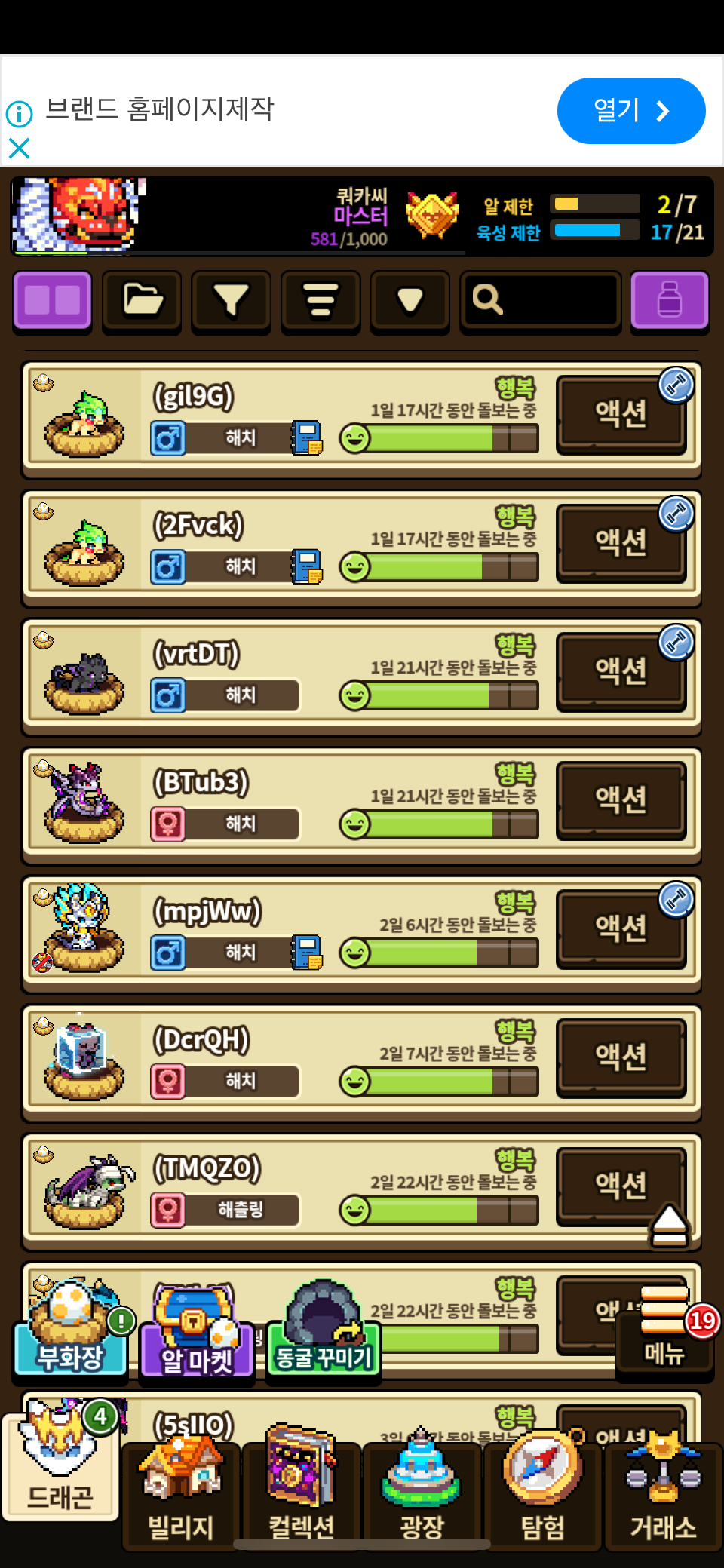The width and height of the screenshot is (724, 1568).
Task: Open the folder icon in toolbar
Action: pyautogui.click(x=142, y=300)
